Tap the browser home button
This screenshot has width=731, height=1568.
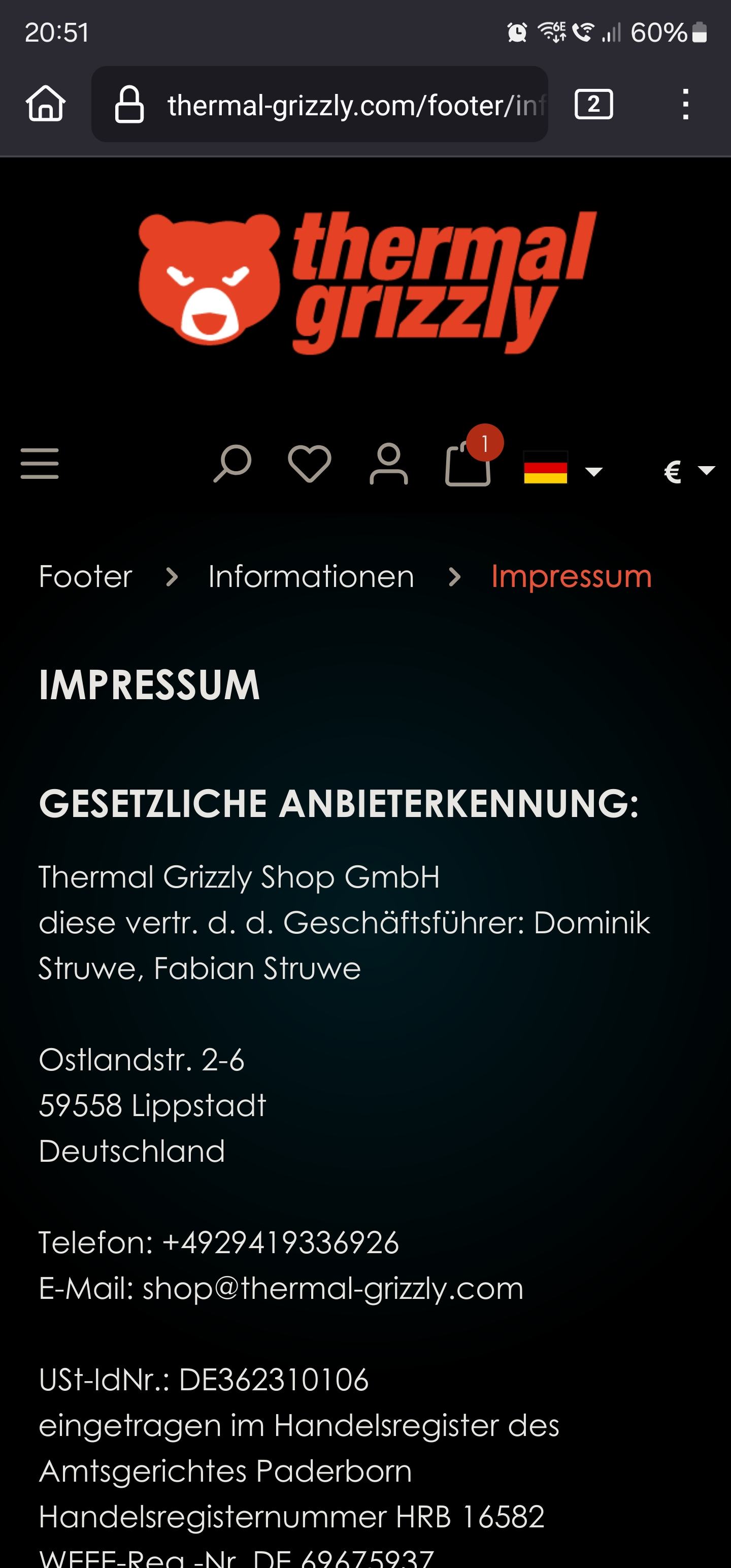(46, 104)
